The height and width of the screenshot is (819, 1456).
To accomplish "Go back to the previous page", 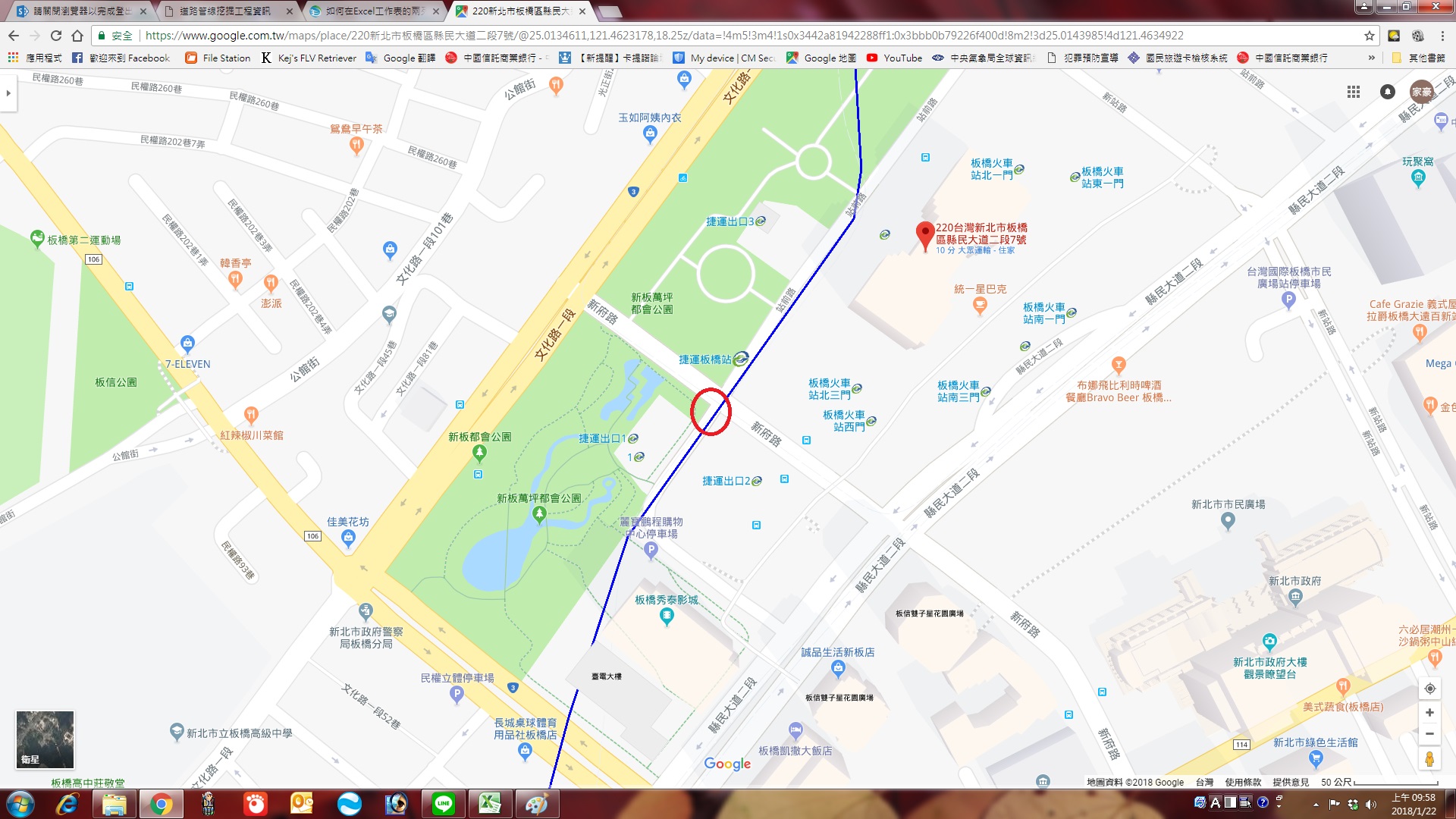I will point(14,36).
